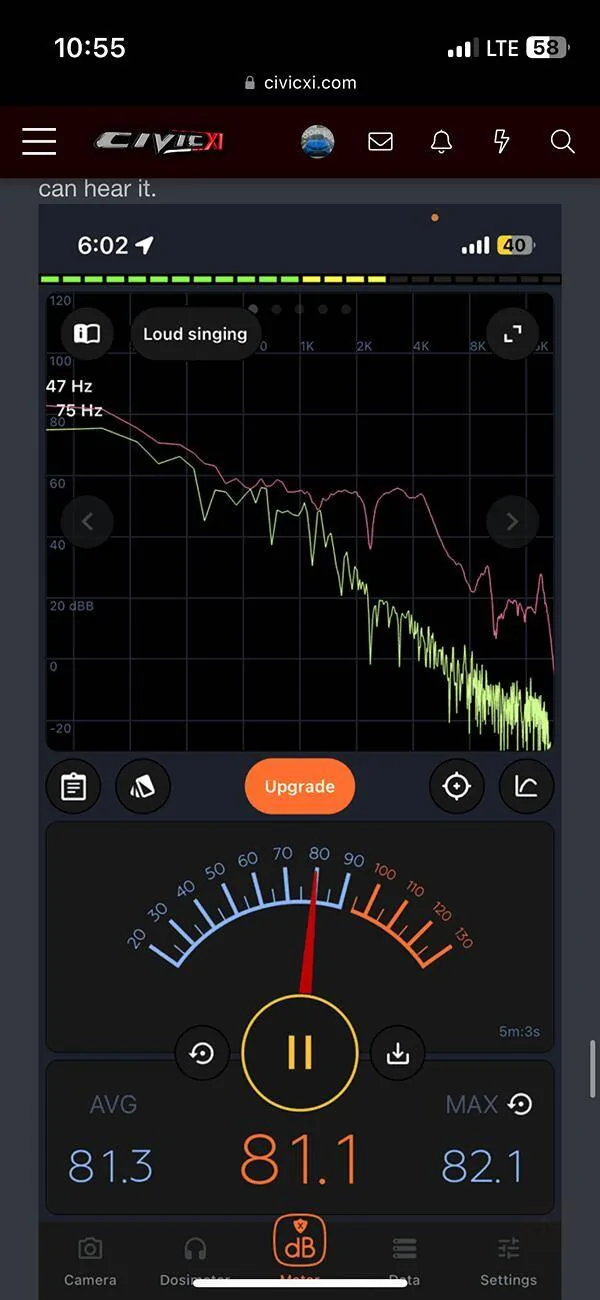Enlarge the attached sound meter screenshot

coord(300,700)
